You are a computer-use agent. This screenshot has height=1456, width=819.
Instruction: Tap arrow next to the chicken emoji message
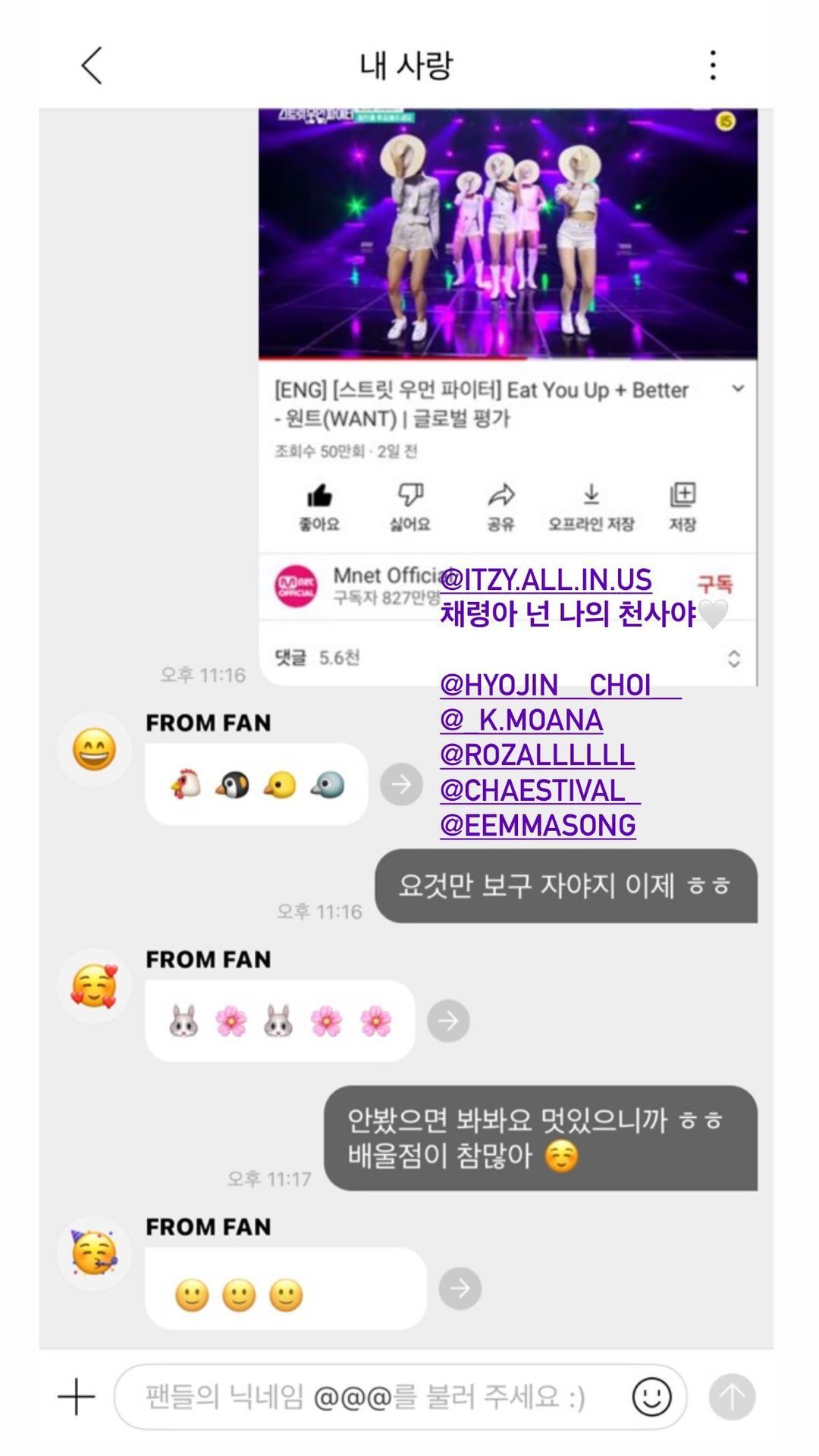[401, 784]
